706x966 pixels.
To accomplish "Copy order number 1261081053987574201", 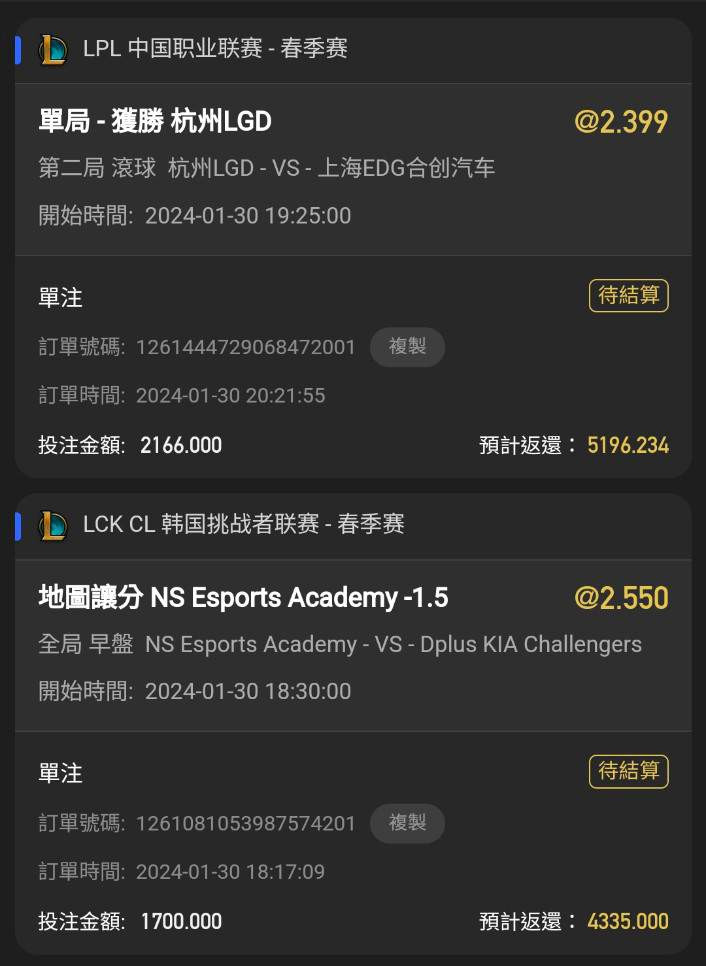I will [407, 823].
